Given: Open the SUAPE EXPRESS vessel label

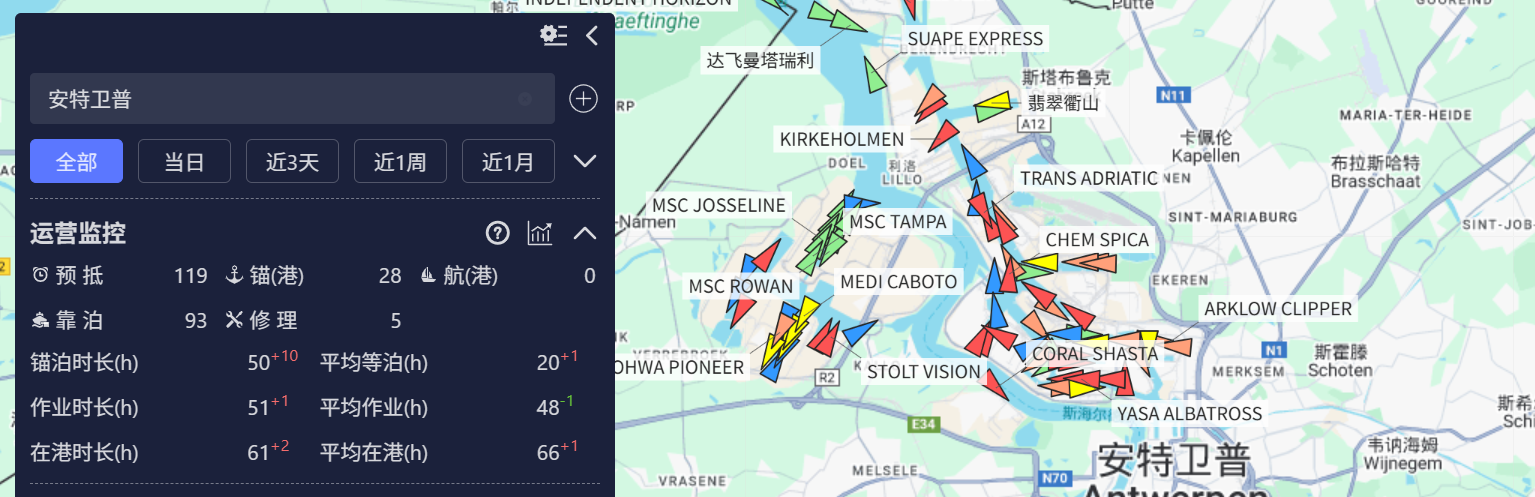Looking at the screenshot, I should tap(974, 39).
